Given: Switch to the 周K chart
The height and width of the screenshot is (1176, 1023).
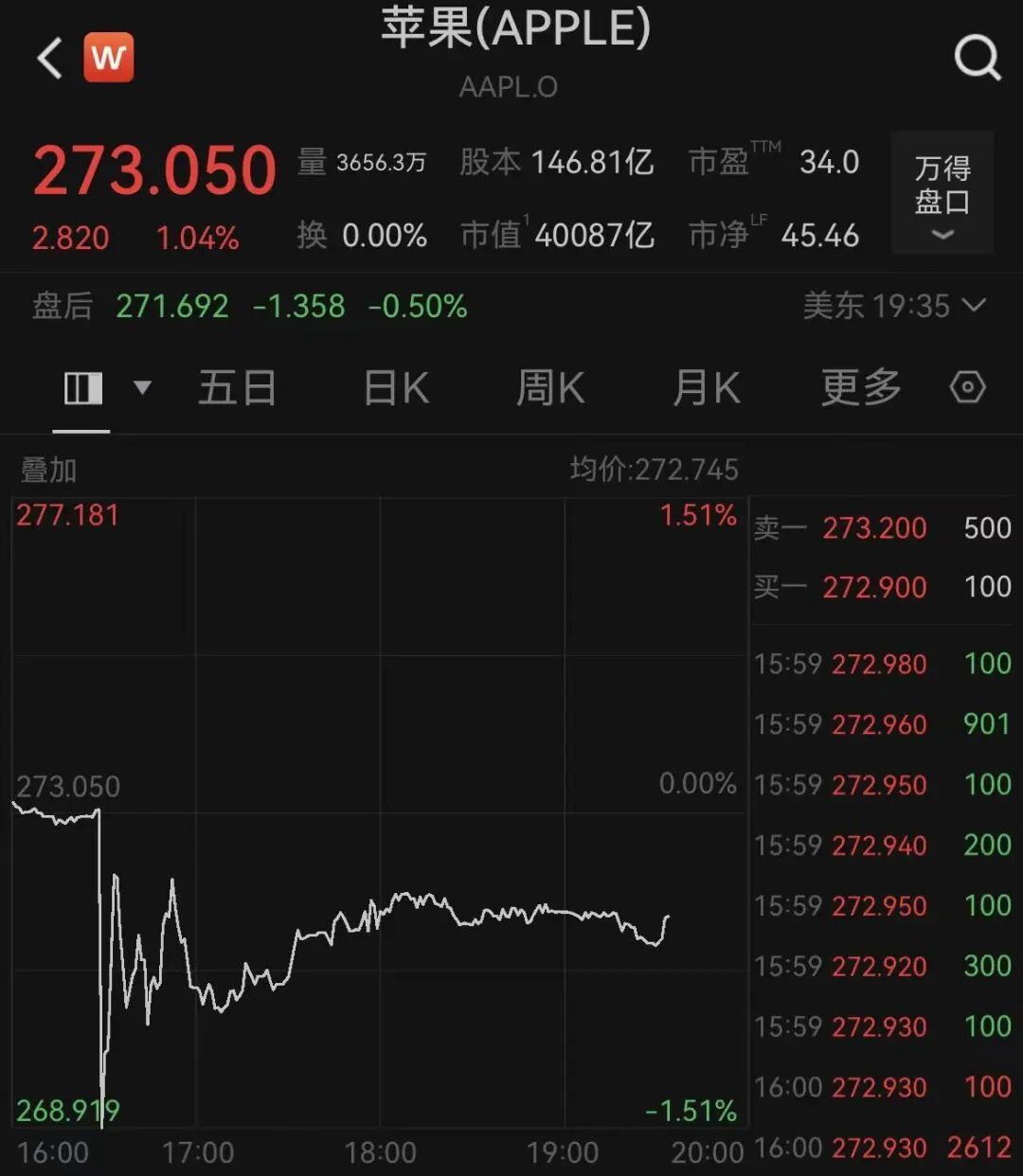Looking at the screenshot, I should [550, 388].
